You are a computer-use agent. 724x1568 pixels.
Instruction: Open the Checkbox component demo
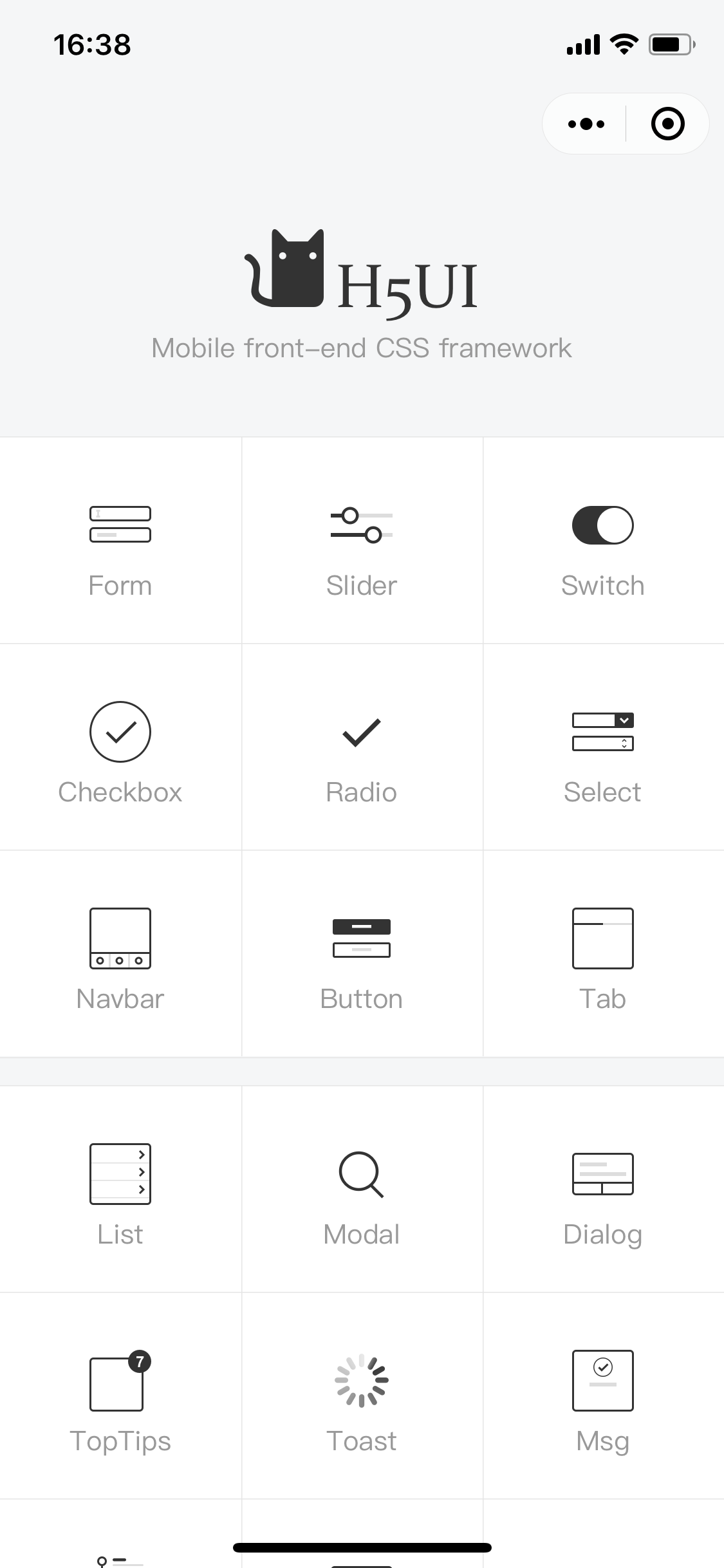coord(120,747)
